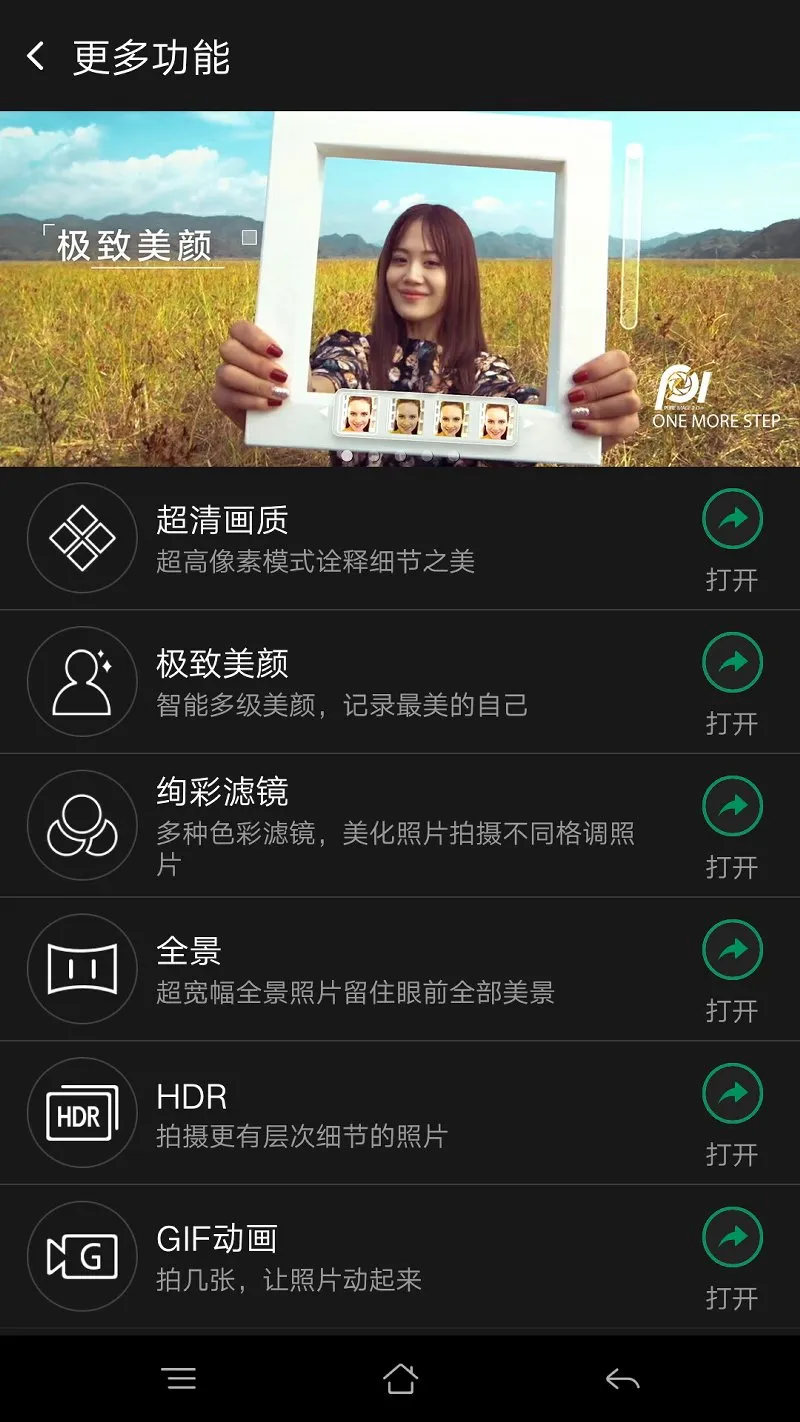Screen dimensions: 800x1422
Task: Tap the system back arrow
Action: pos(622,1380)
